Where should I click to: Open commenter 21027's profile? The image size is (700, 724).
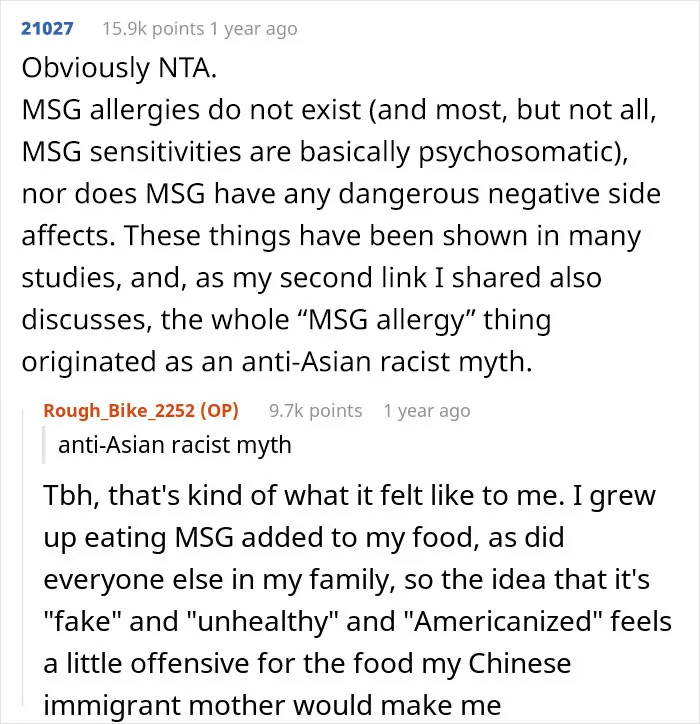click(47, 29)
